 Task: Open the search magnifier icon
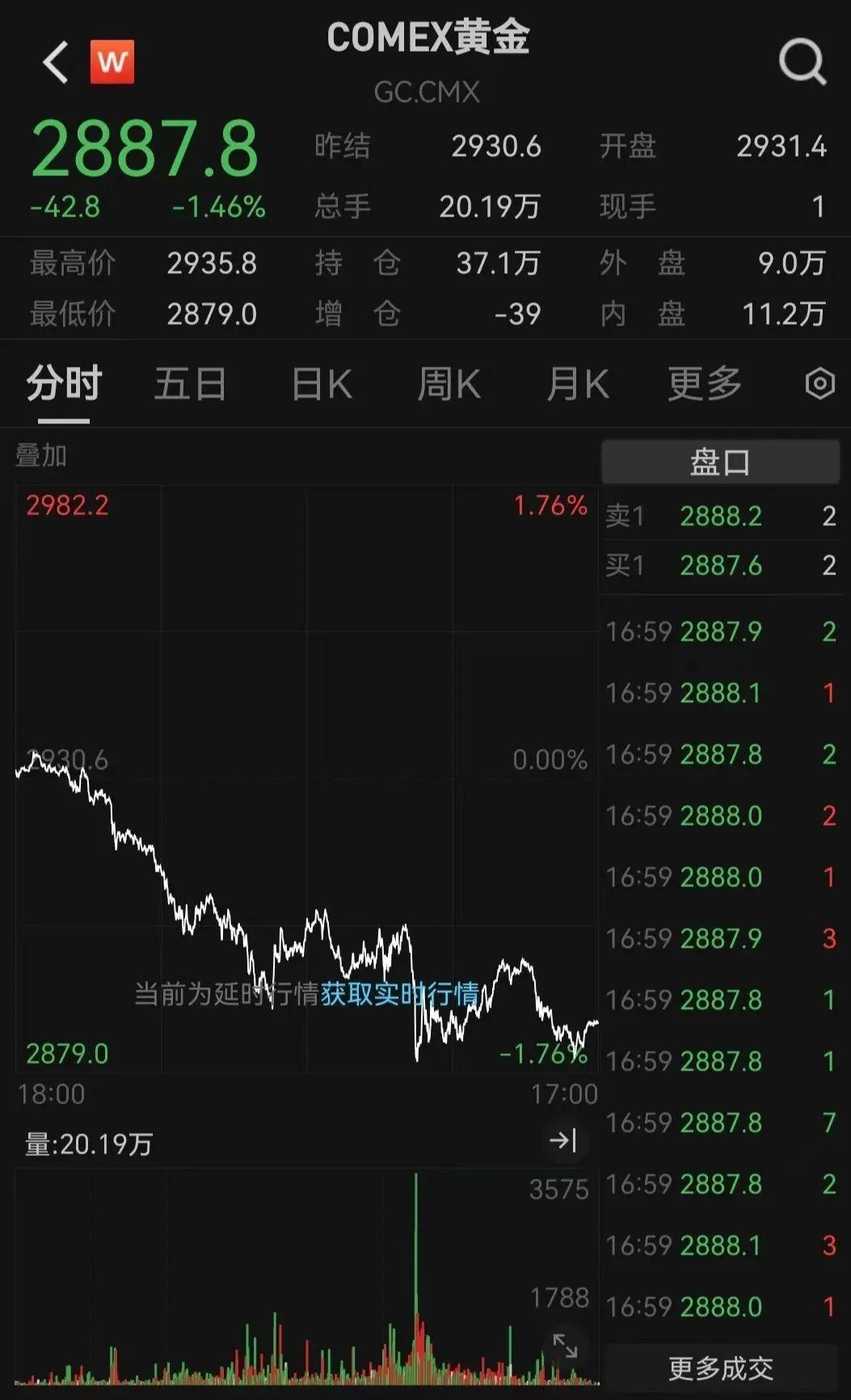801,62
